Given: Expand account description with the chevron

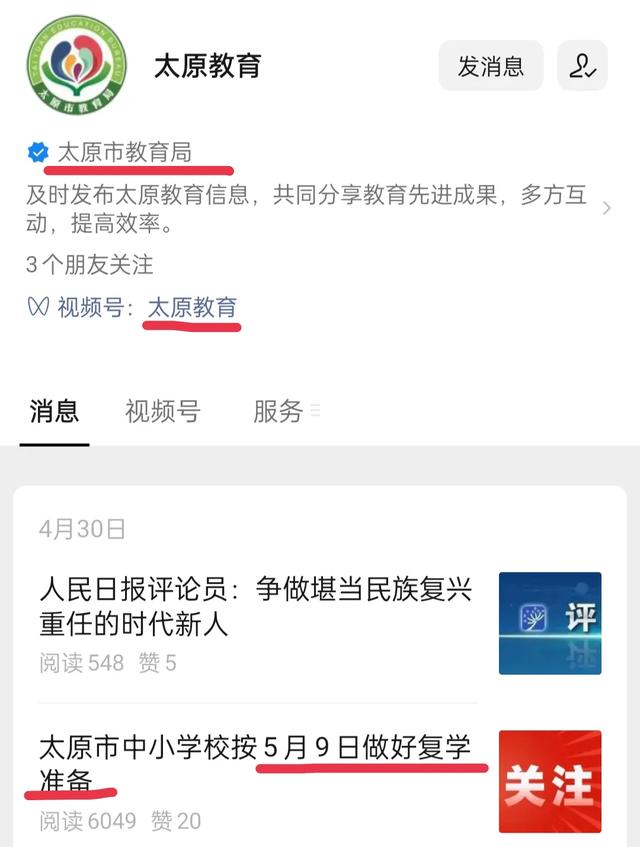Looking at the screenshot, I should point(606,208).
